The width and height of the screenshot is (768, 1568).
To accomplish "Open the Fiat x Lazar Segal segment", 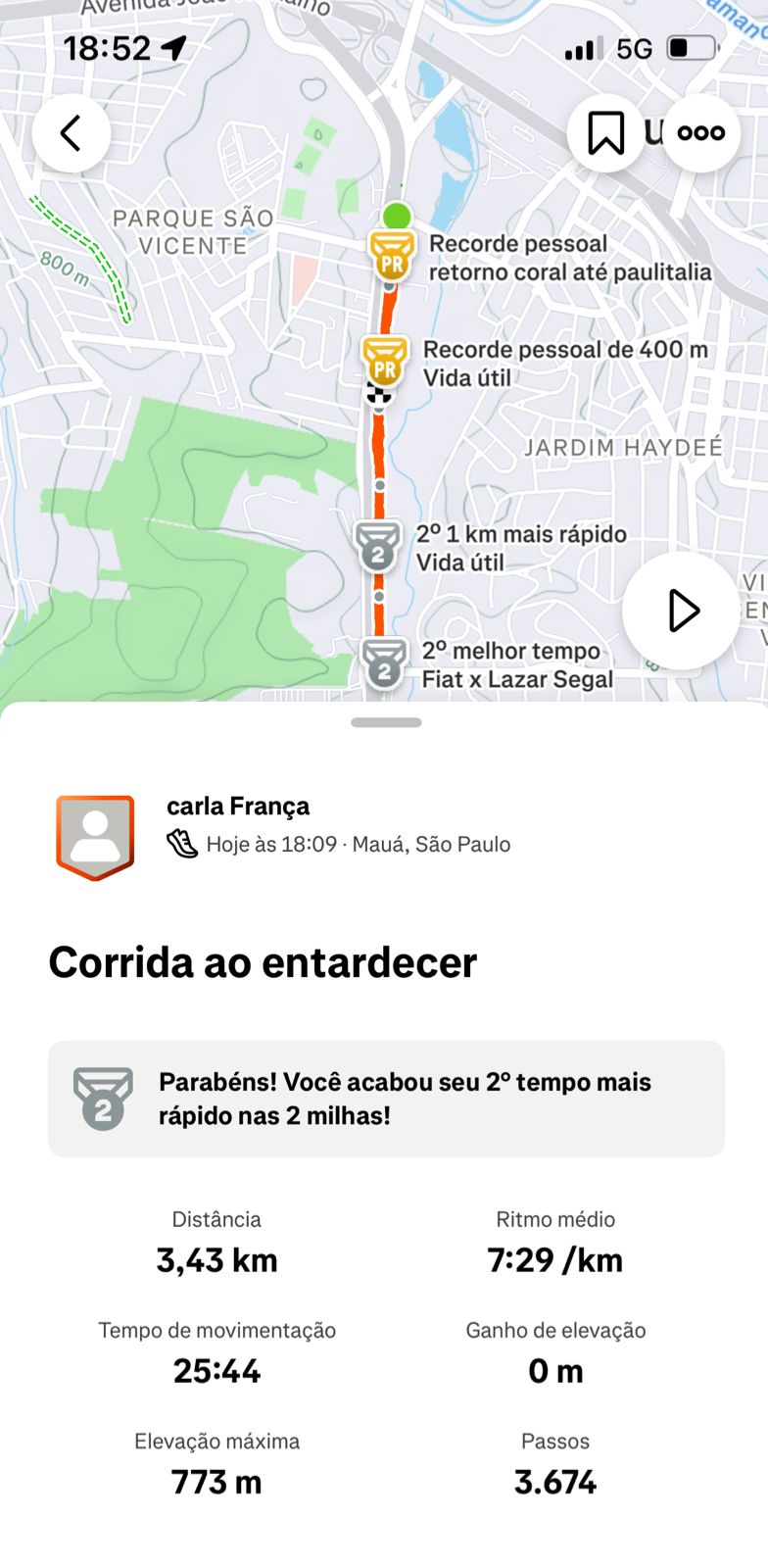I will click(516, 664).
